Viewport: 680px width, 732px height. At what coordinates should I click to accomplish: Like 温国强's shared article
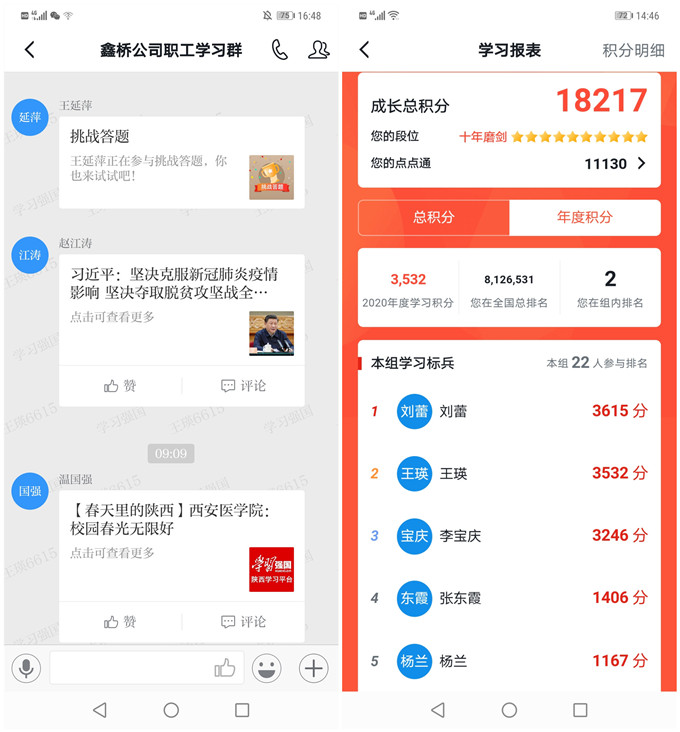pos(120,622)
